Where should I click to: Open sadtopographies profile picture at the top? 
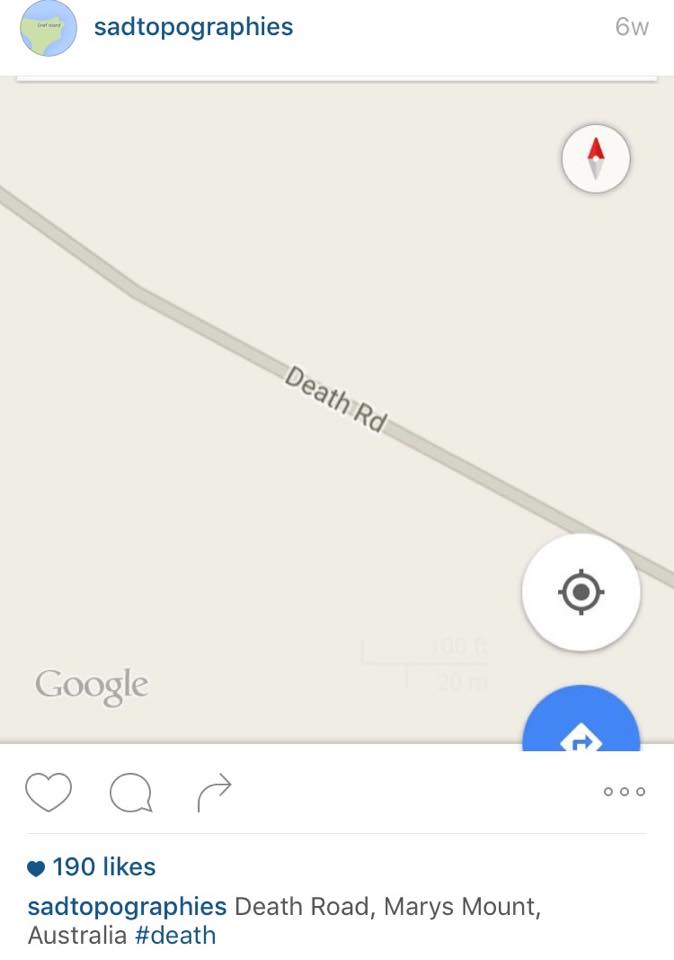(x=48, y=28)
